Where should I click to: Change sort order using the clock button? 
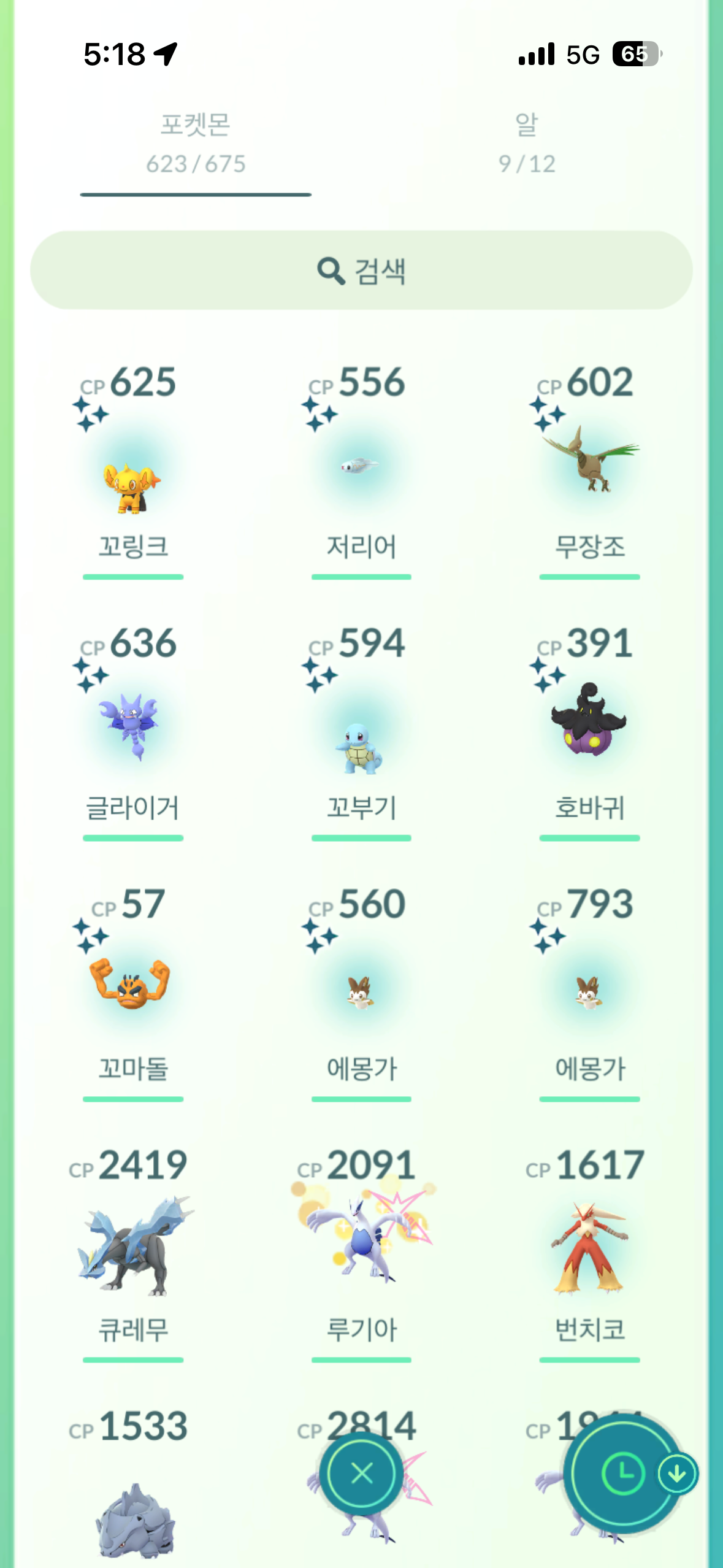pyautogui.click(x=623, y=1473)
